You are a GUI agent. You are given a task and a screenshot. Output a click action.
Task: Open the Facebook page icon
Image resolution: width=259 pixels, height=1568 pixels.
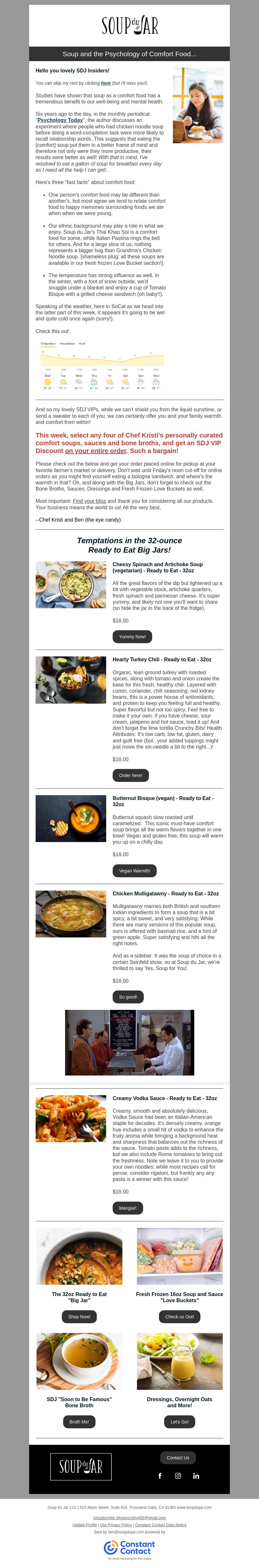click(160, 1476)
